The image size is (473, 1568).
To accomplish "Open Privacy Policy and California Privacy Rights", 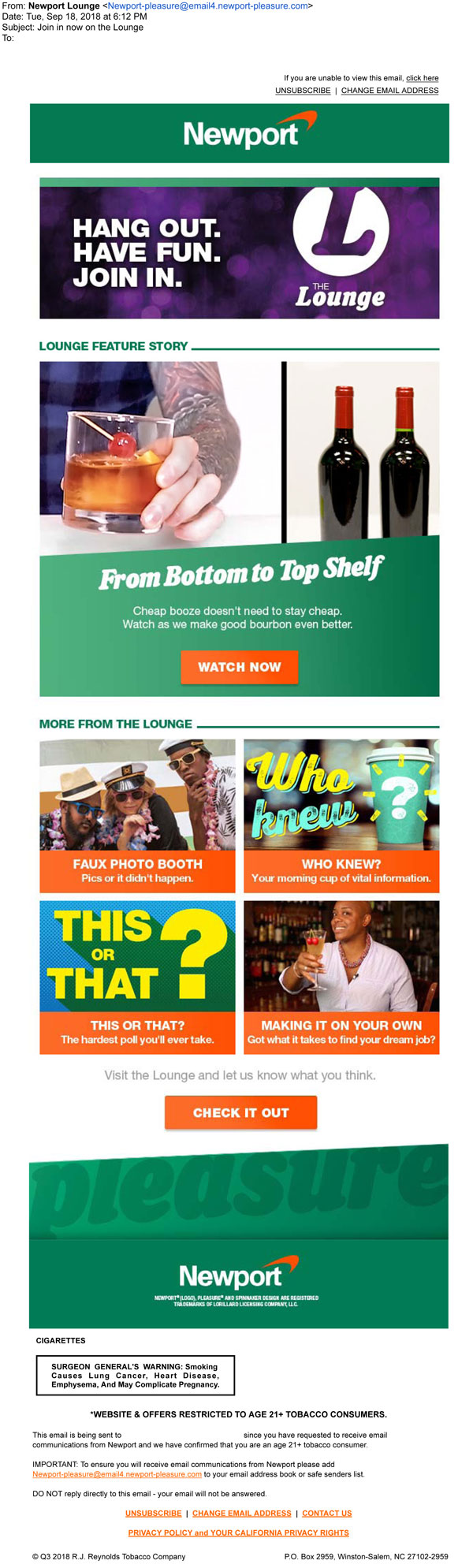I will pyautogui.click(x=238, y=1533).
